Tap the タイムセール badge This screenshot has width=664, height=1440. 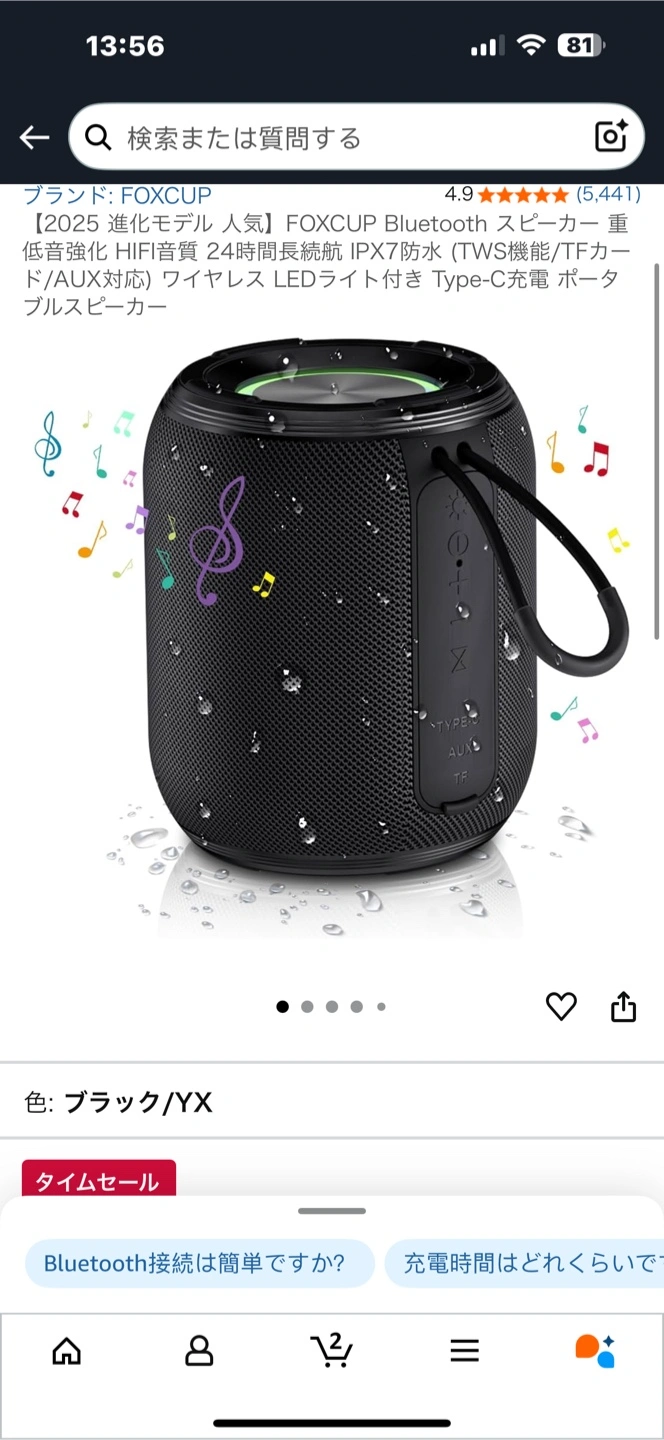pyautogui.click(x=98, y=1180)
